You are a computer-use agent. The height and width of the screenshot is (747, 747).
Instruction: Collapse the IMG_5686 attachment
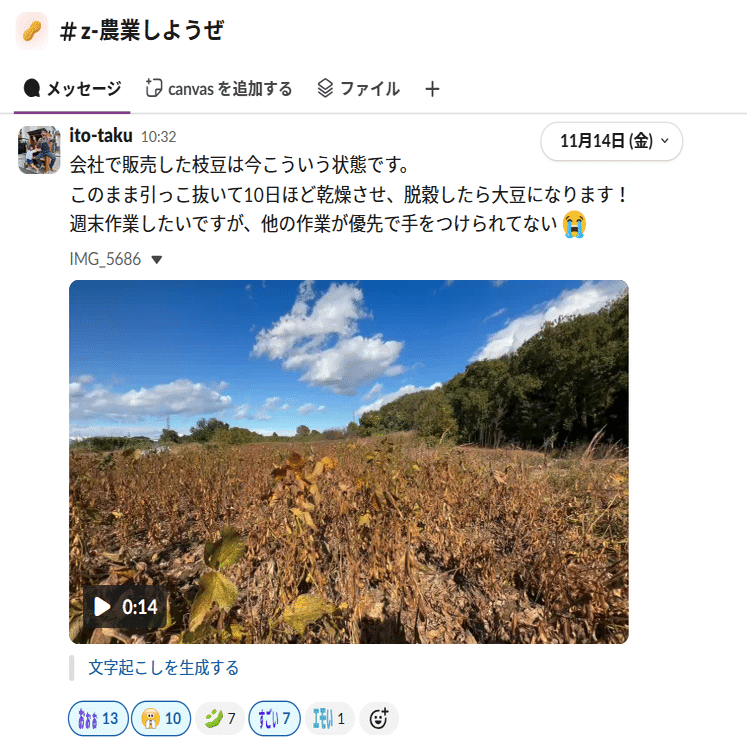pos(156,260)
